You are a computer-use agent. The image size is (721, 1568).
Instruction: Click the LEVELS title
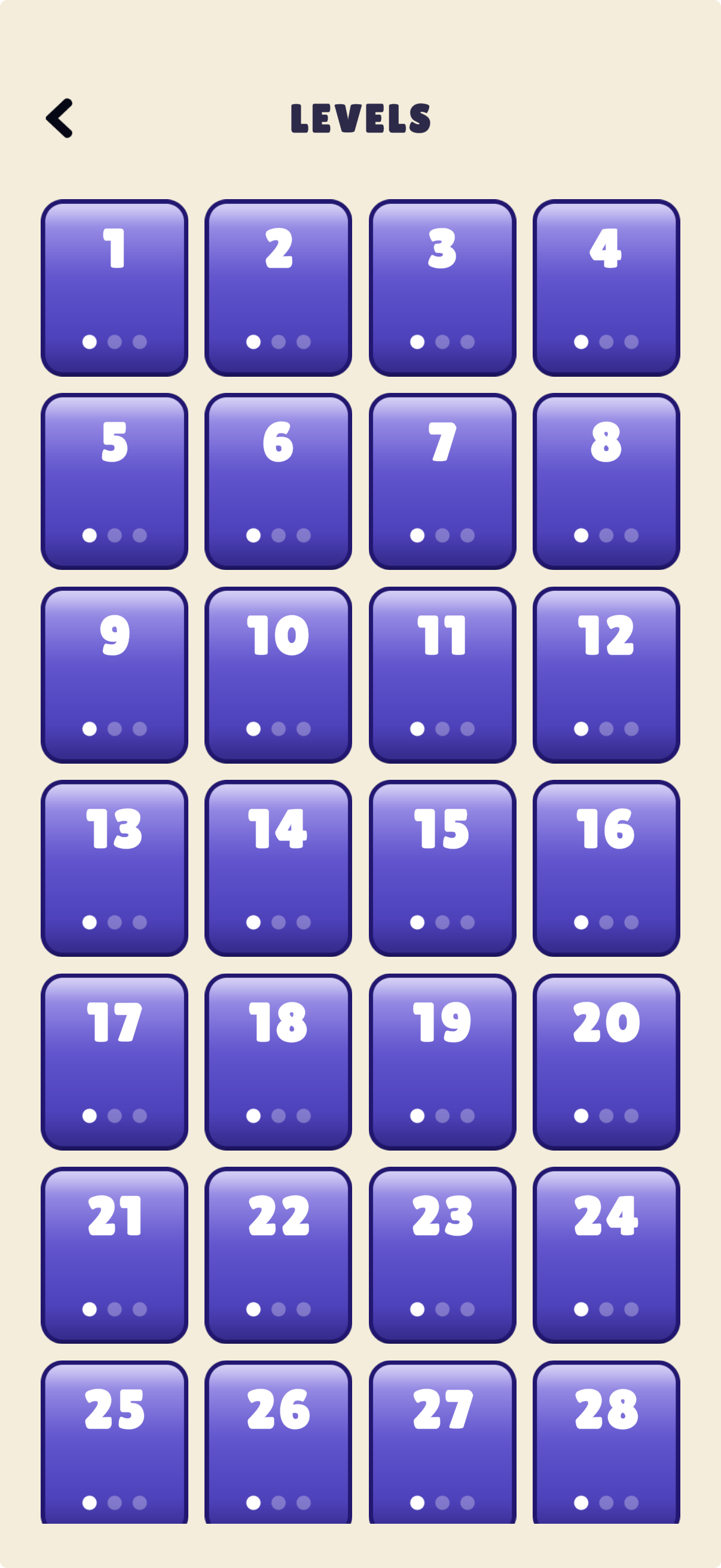coord(360,118)
